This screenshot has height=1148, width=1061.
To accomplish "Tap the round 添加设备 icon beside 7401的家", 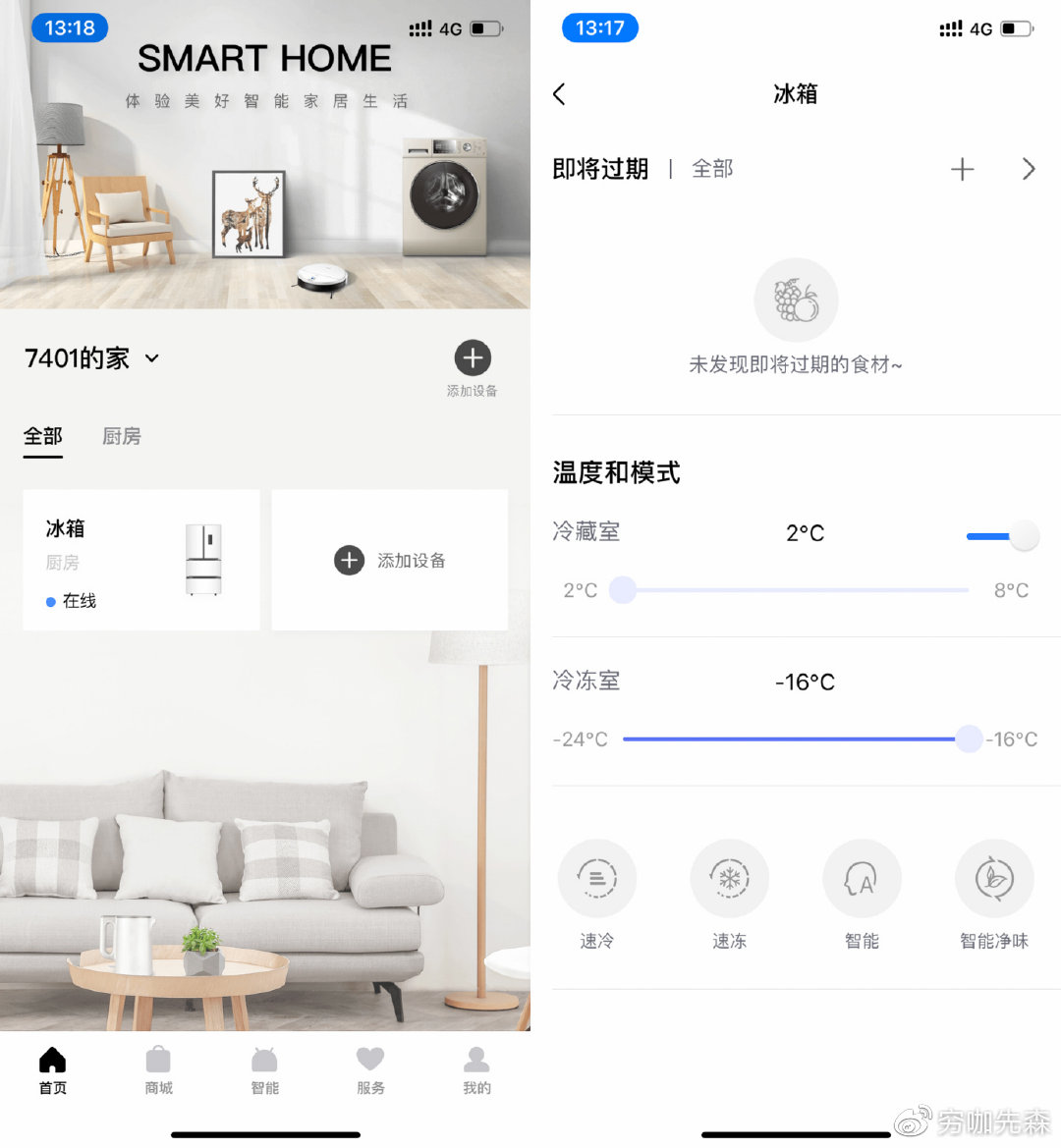I will click(473, 358).
